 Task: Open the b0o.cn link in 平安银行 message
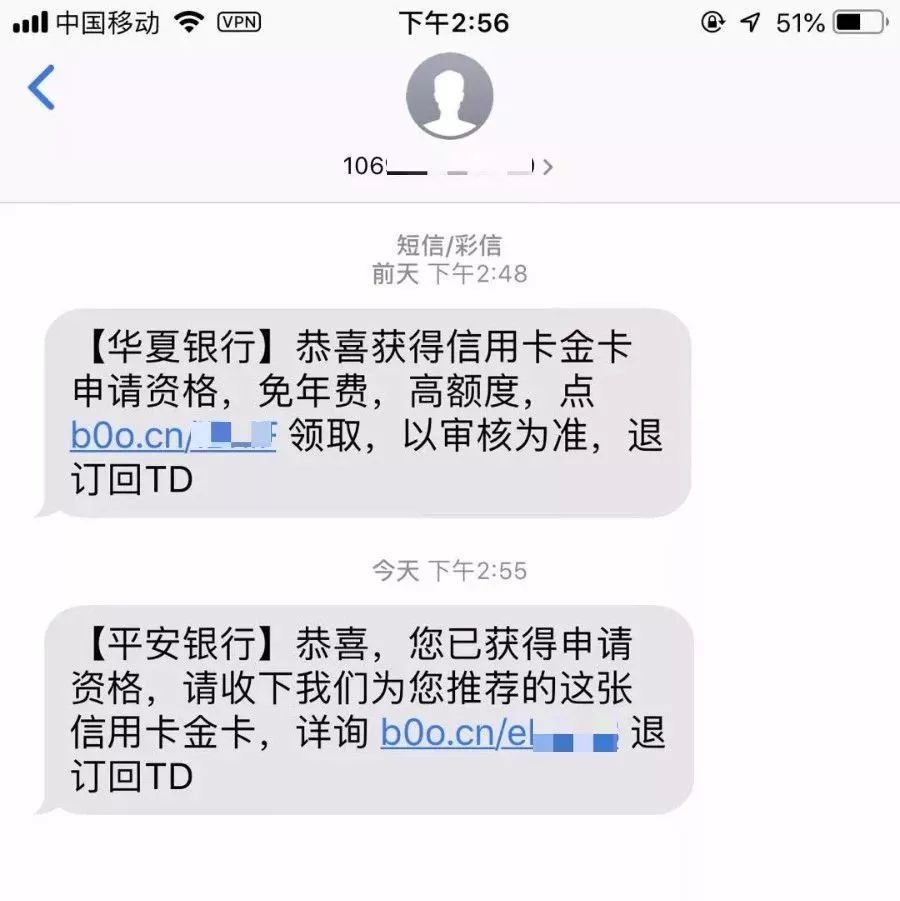(499, 733)
